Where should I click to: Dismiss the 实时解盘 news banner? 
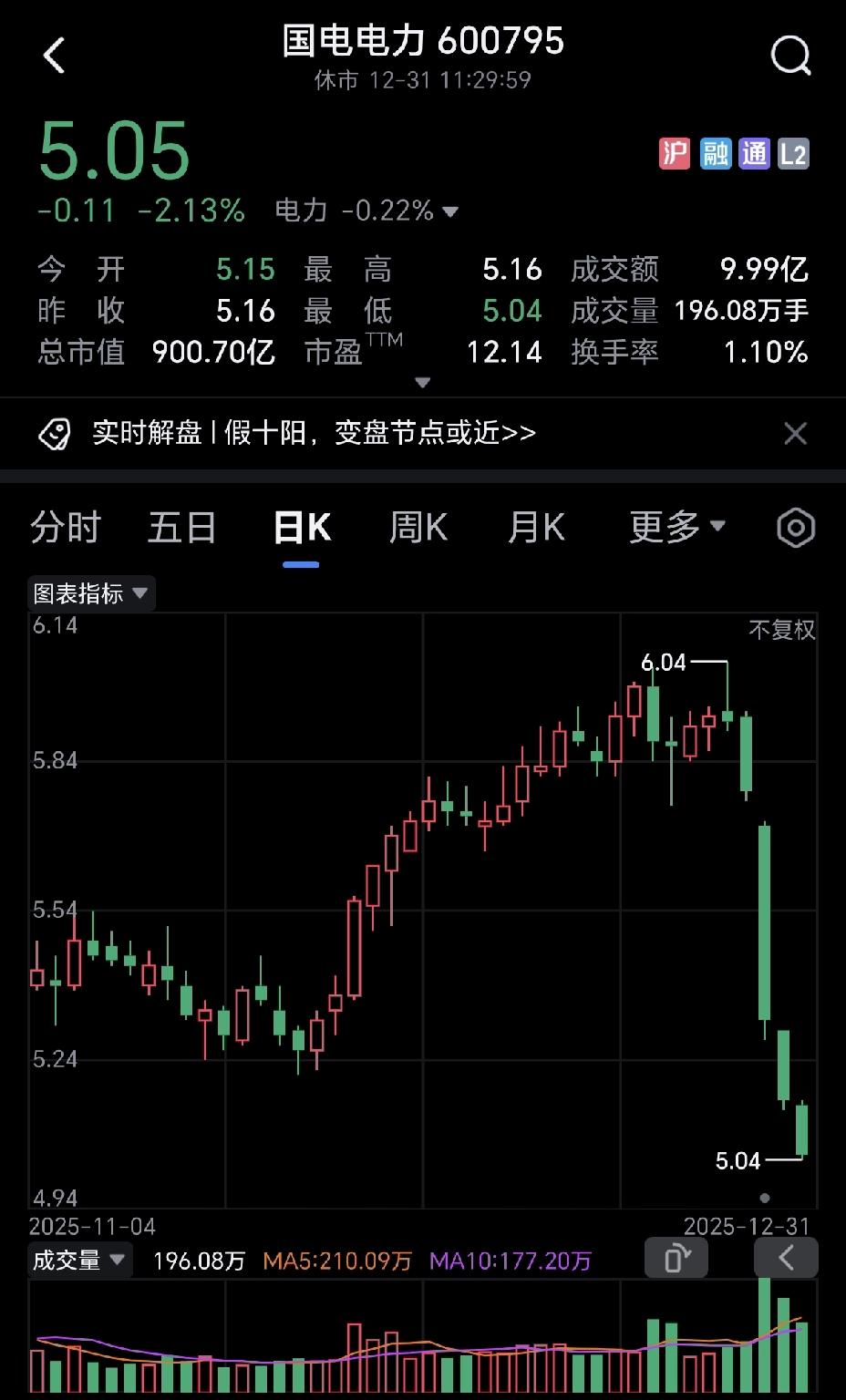click(x=794, y=434)
